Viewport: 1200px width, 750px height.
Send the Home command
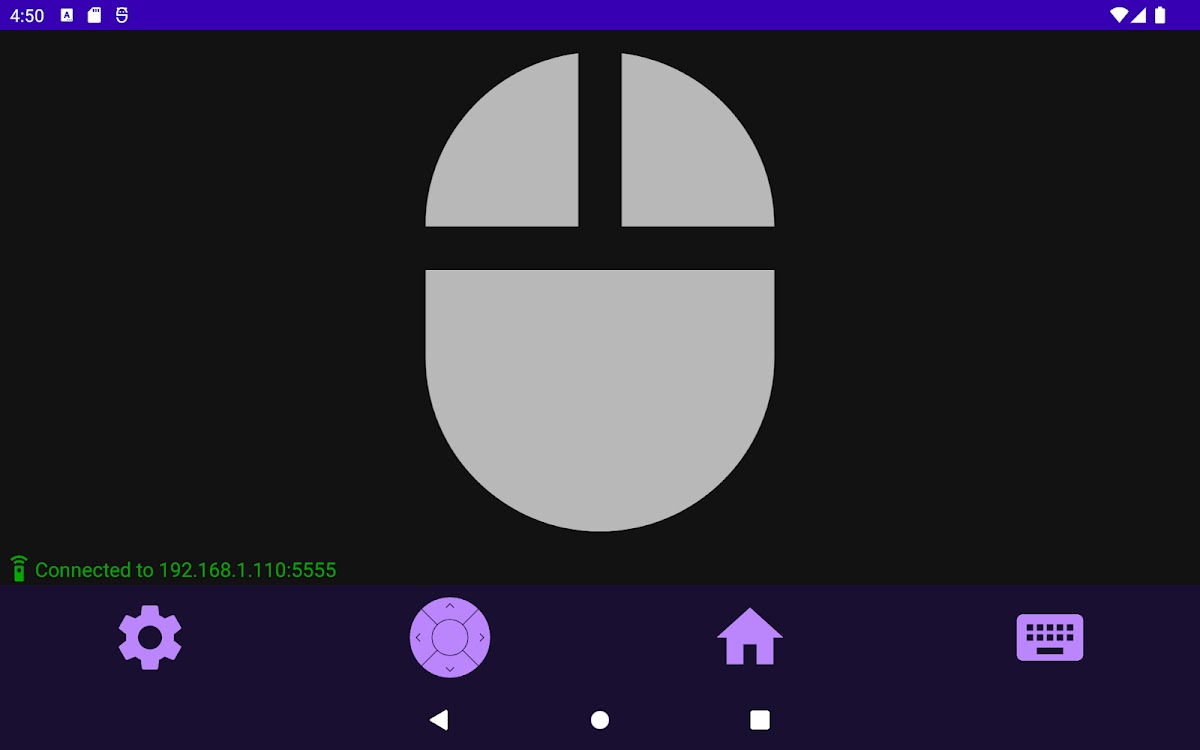(x=750, y=637)
